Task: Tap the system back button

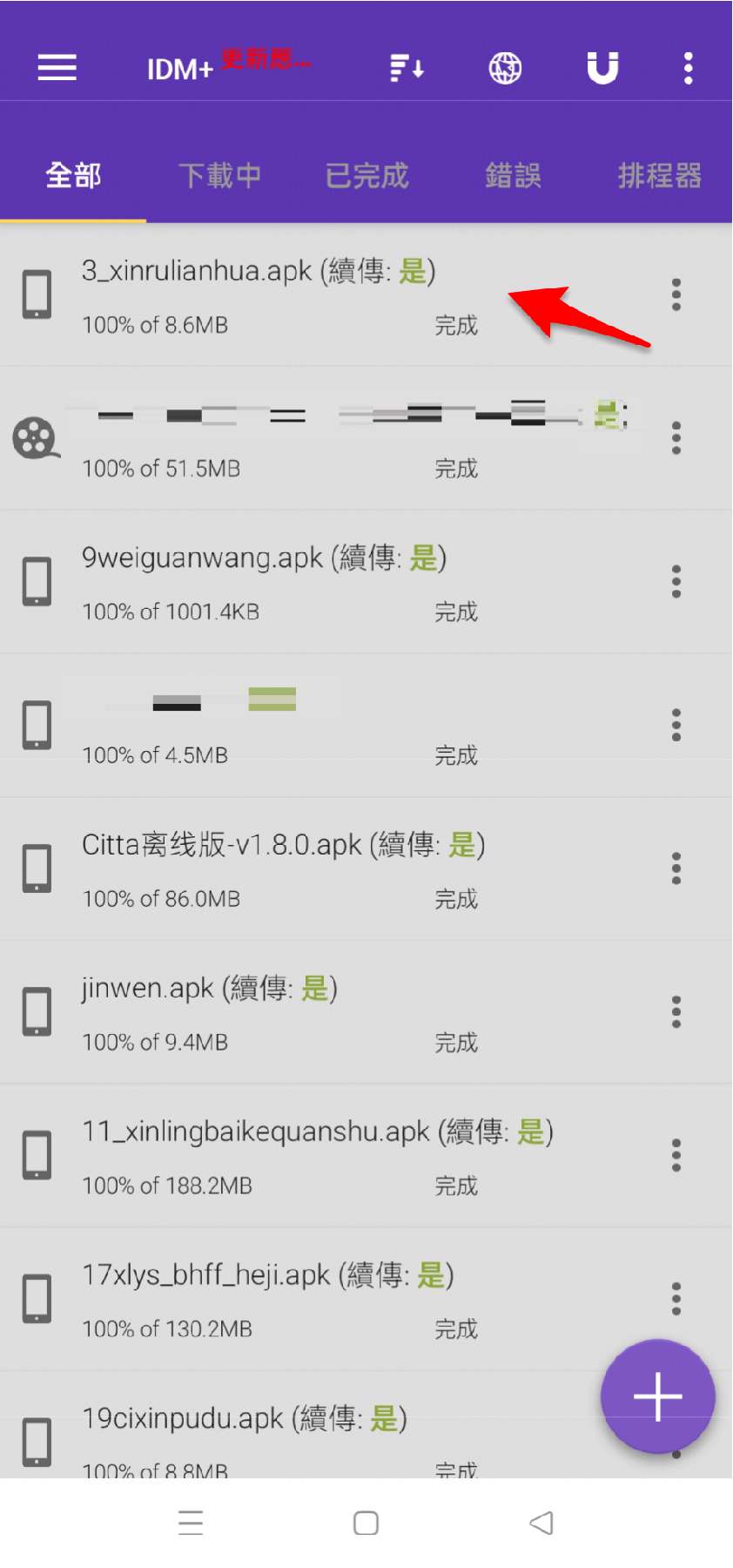Action: pos(541,1523)
